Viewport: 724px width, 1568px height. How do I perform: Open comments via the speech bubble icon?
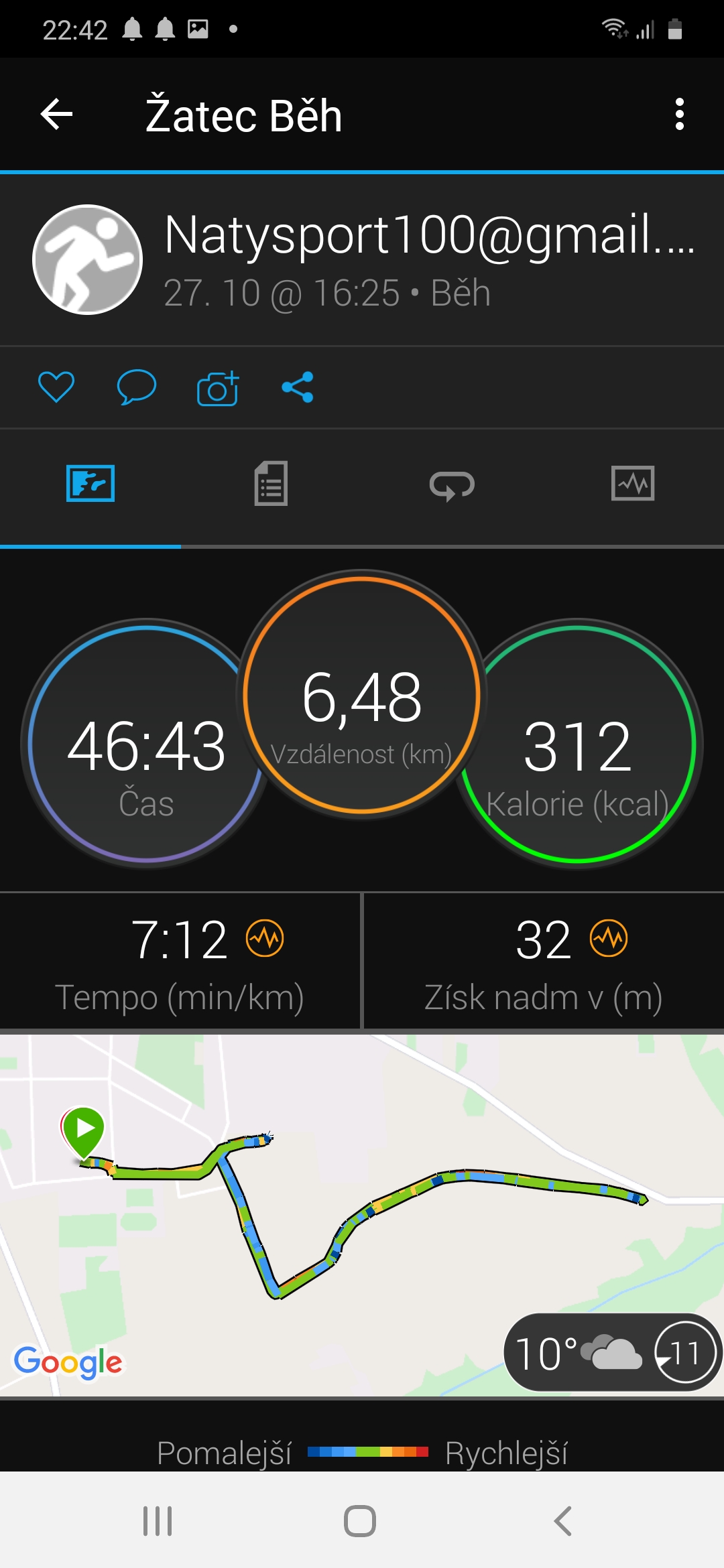[137, 387]
